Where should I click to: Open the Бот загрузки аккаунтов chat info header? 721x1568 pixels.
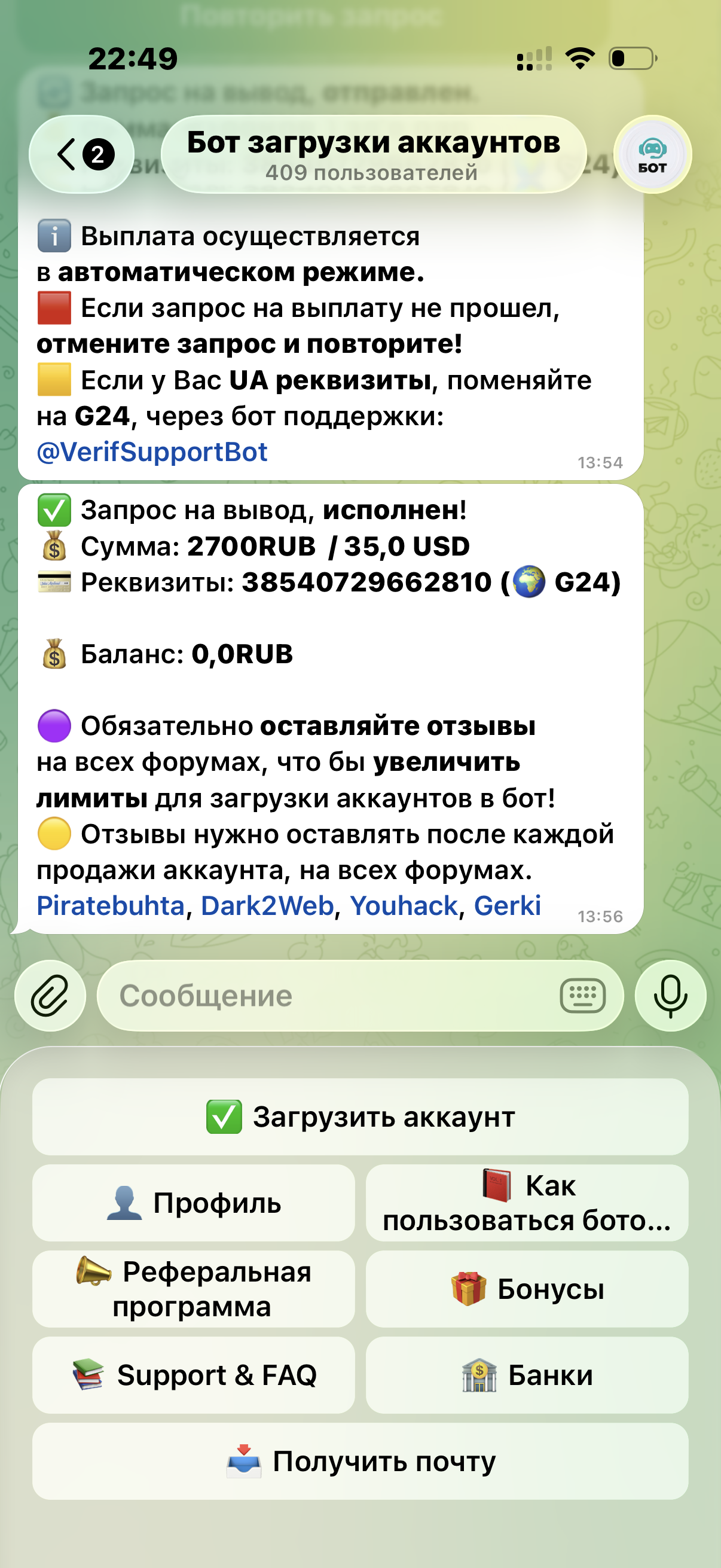(x=373, y=154)
